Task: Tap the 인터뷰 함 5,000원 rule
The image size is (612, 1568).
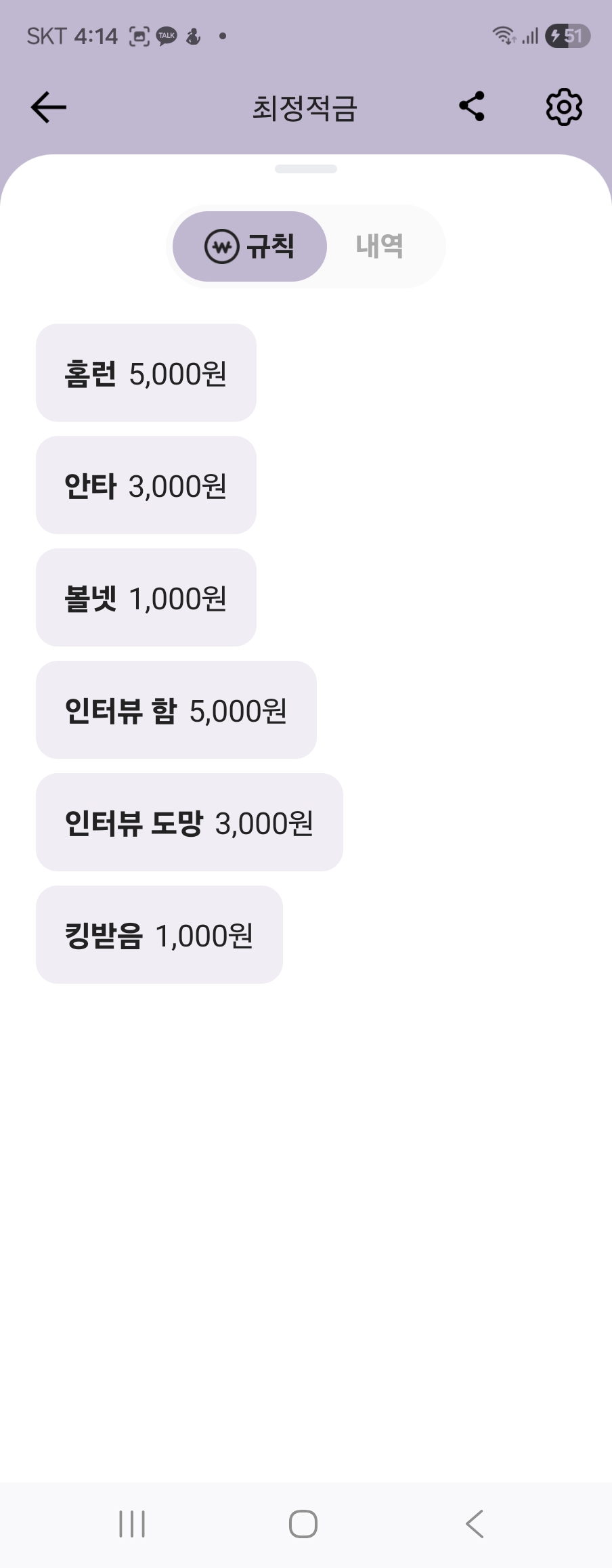Action: point(176,710)
